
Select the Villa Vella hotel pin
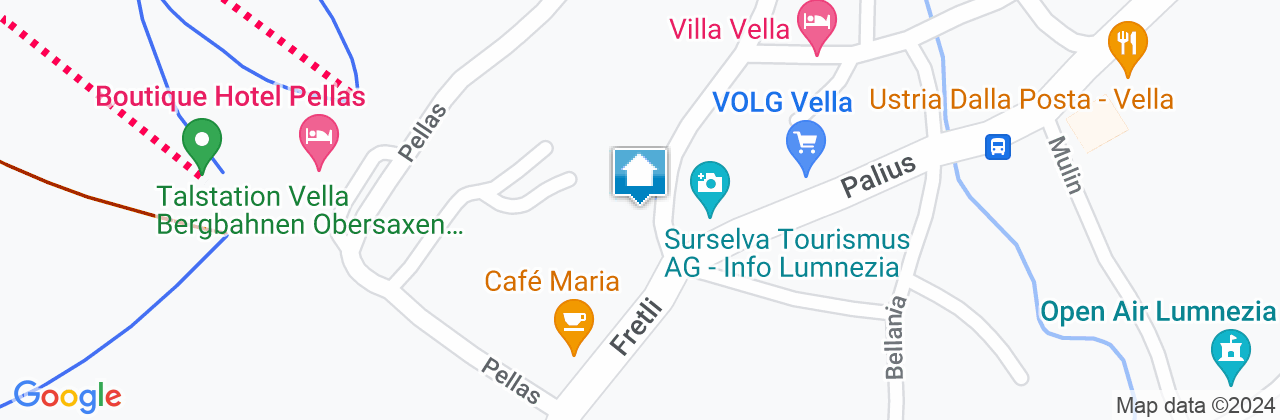point(817,25)
